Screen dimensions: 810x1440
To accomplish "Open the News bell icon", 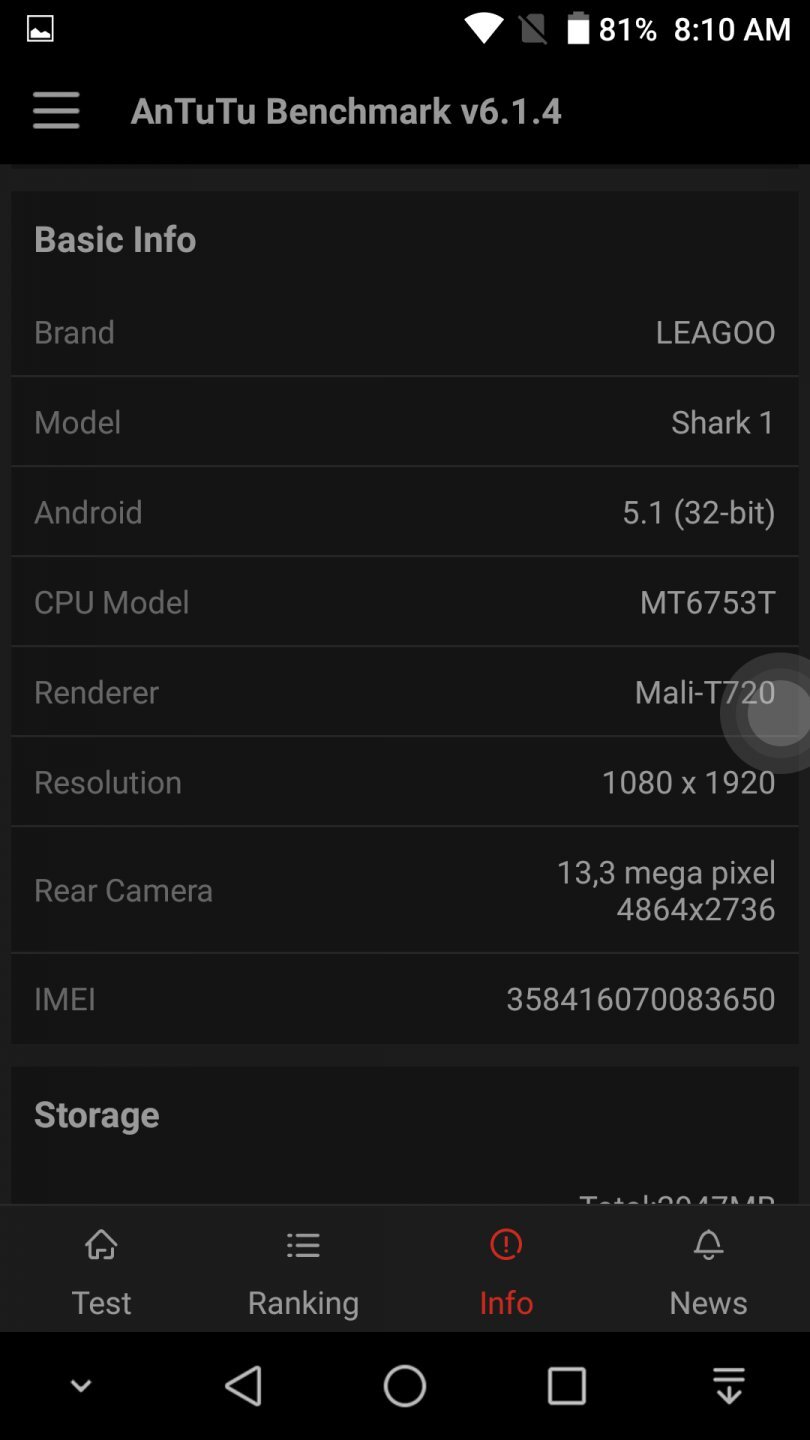I will [x=708, y=1245].
